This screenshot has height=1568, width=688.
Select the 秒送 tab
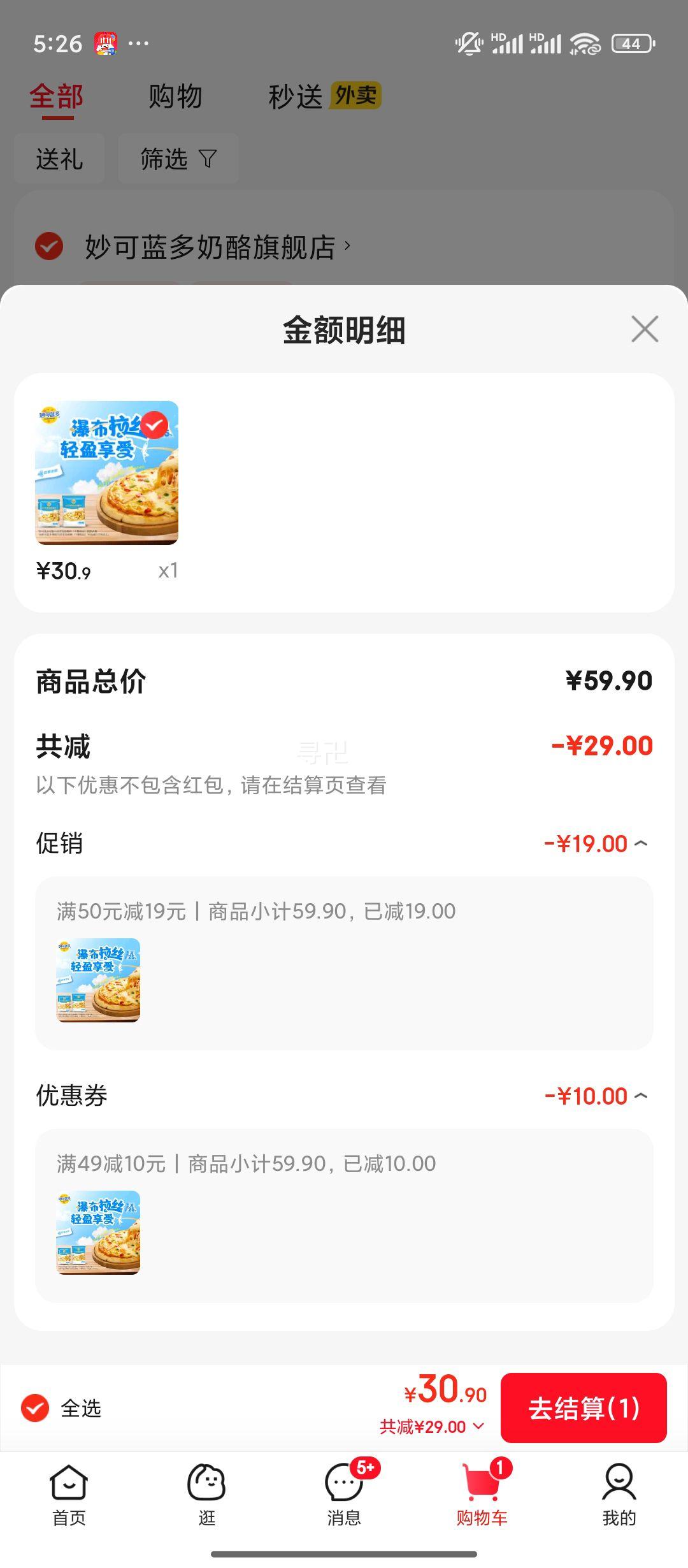click(296, 97)
